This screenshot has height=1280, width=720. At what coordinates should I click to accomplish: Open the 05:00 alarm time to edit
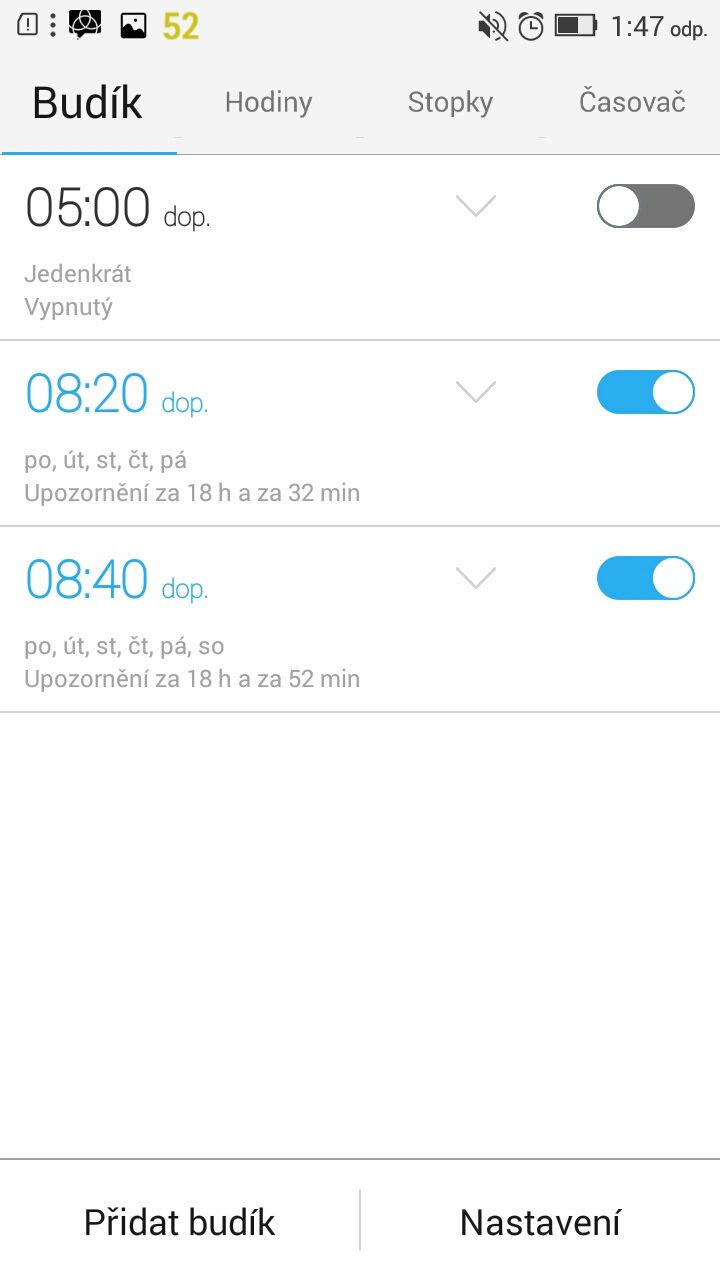click(118, 208)
